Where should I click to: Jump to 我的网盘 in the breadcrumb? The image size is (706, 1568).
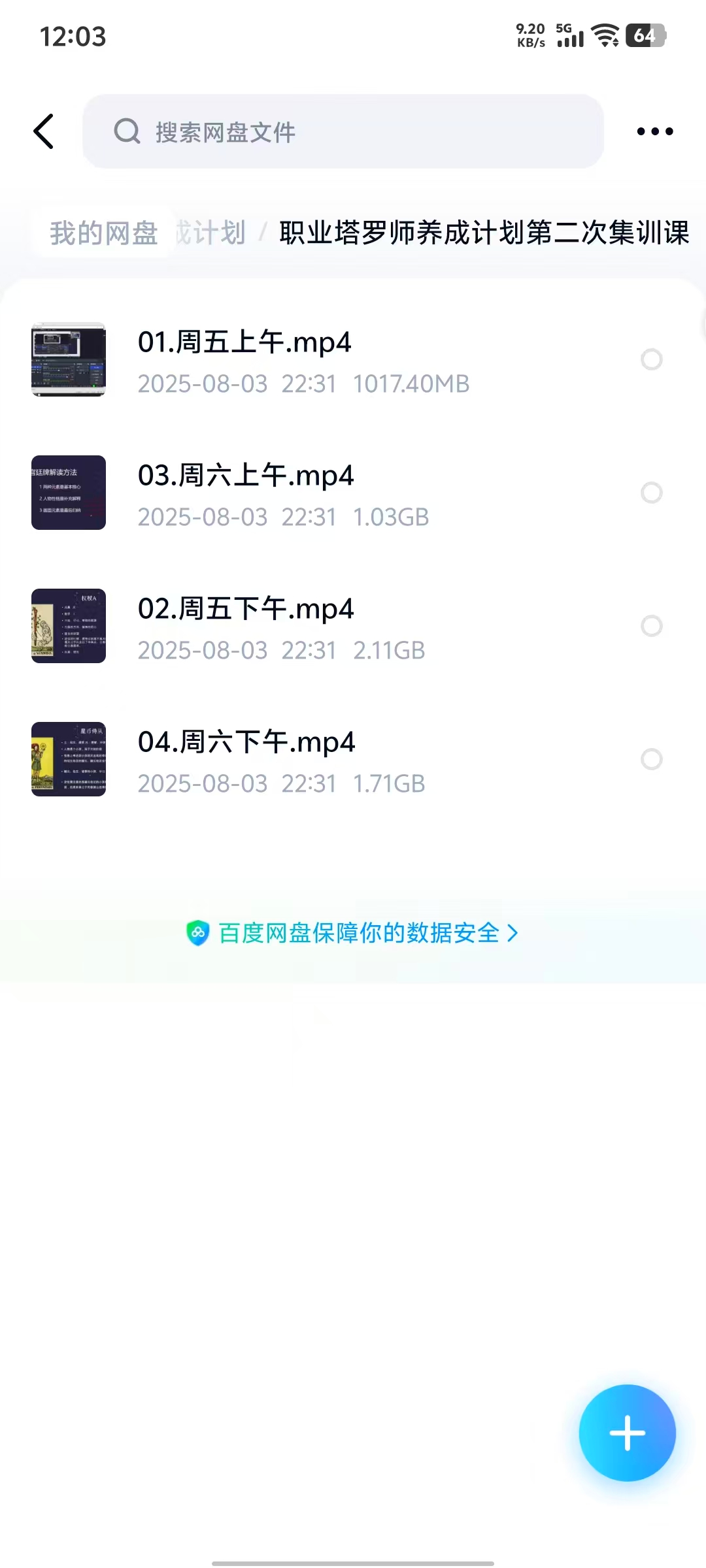coord(104,233)
